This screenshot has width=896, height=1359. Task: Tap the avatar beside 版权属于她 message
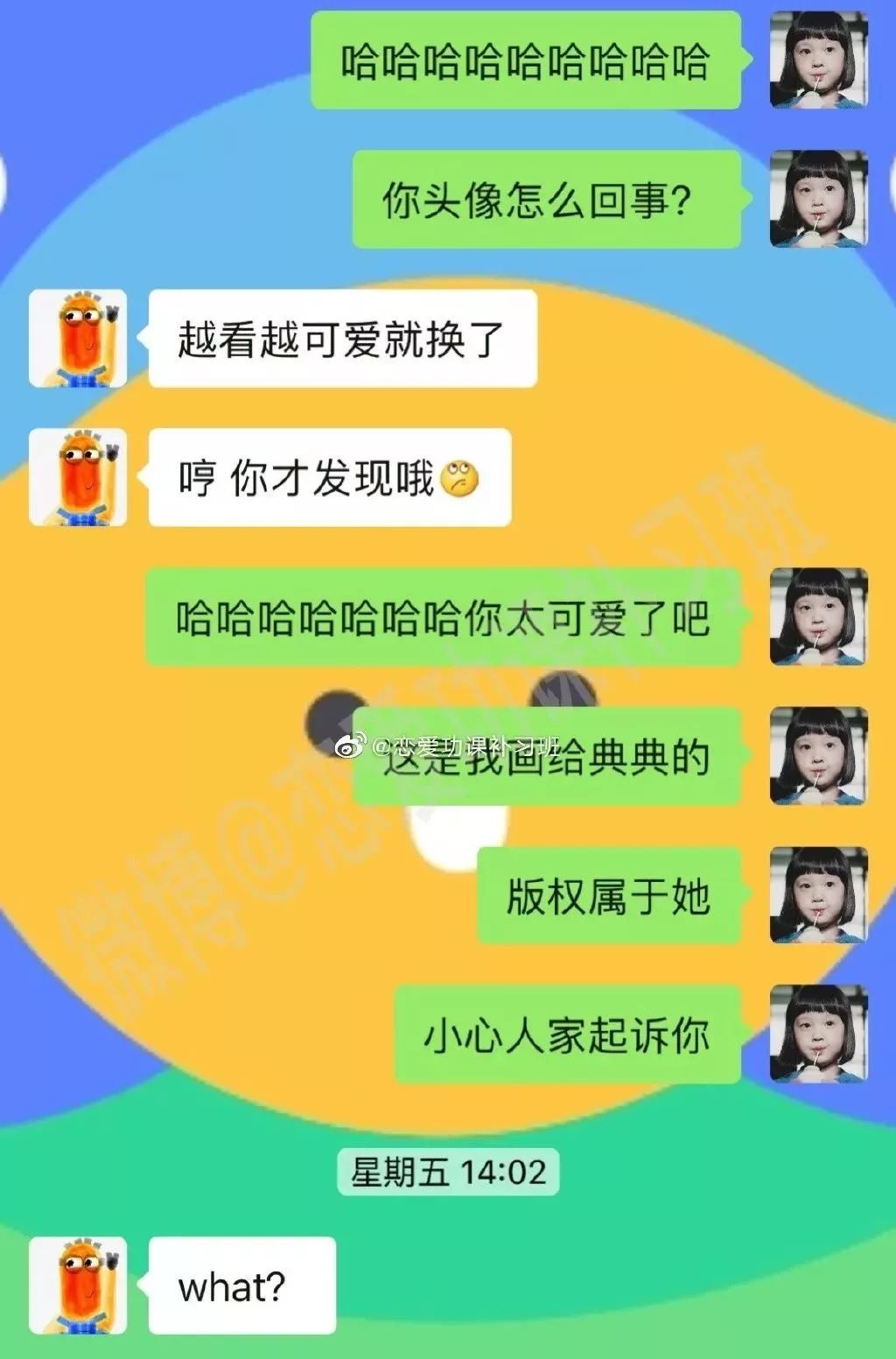[818, 895]
